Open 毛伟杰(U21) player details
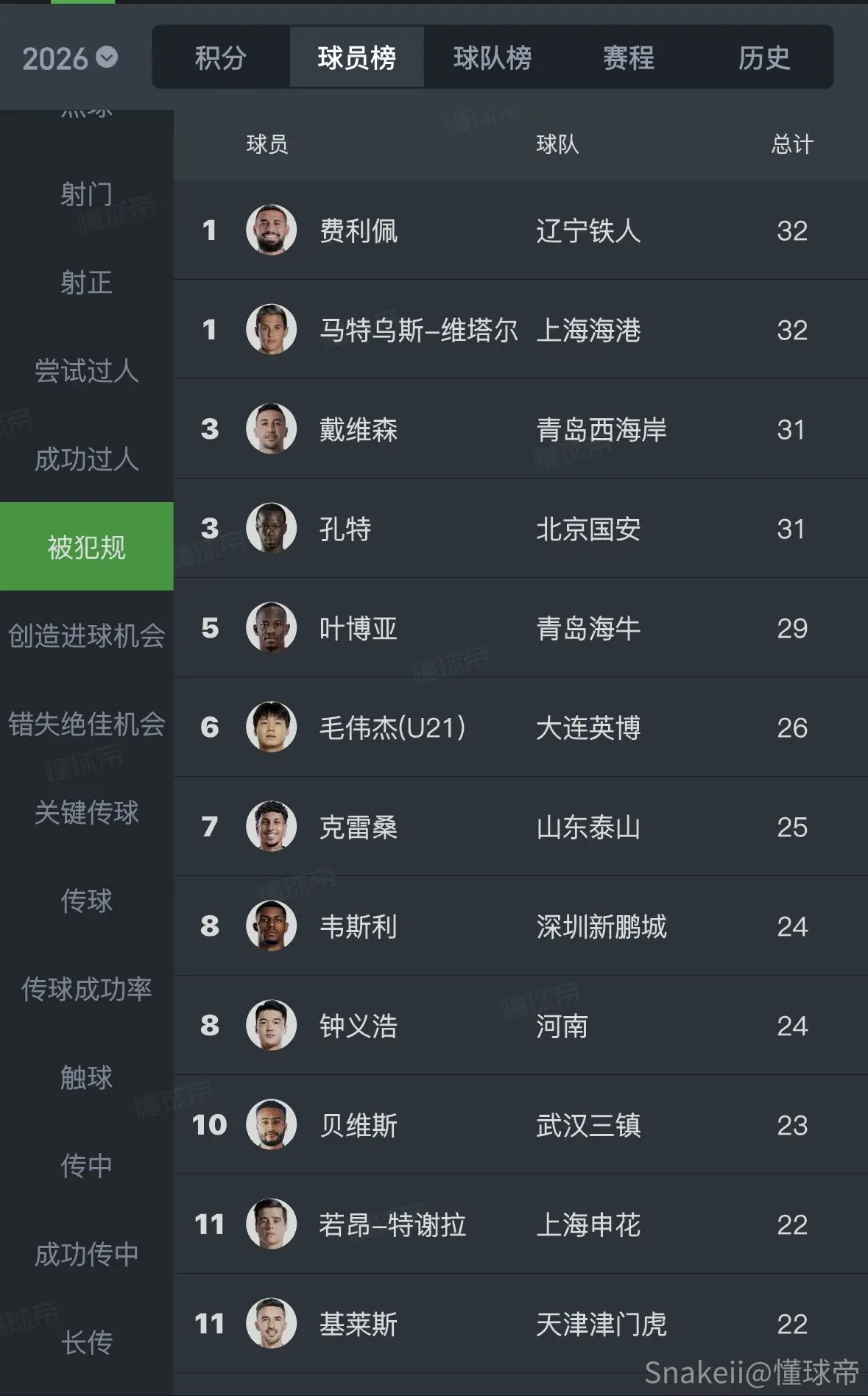Image resolution: width=868 pixels, height=1396 pixels. click(x=521, y=727)
